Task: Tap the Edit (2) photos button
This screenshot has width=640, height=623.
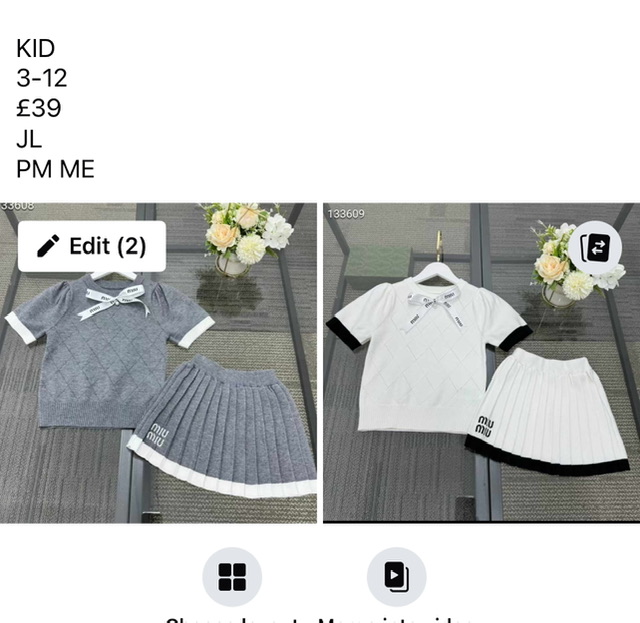Action: pyautogui.click(x=92, y=246)
